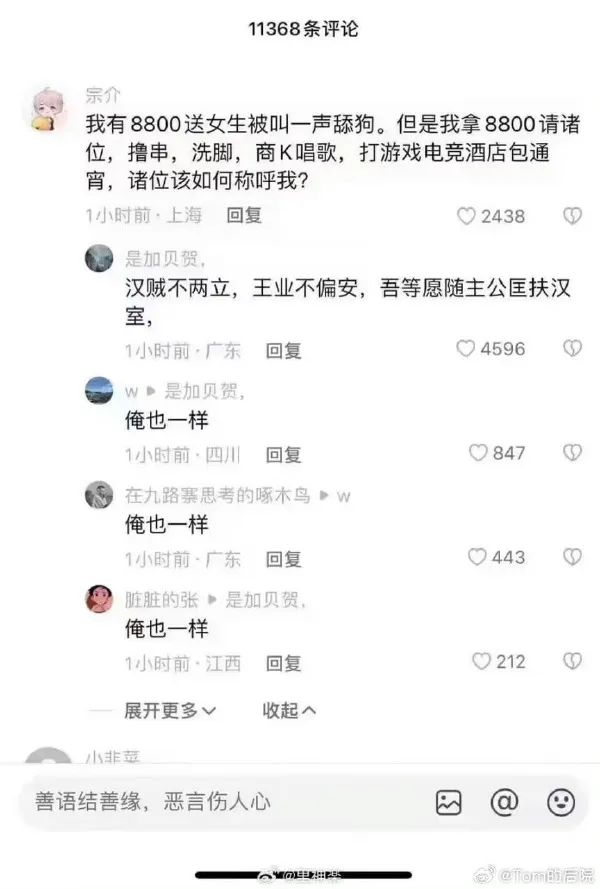Like 在九路寨思考的啄木鸟's reply

tap(478, 557)
